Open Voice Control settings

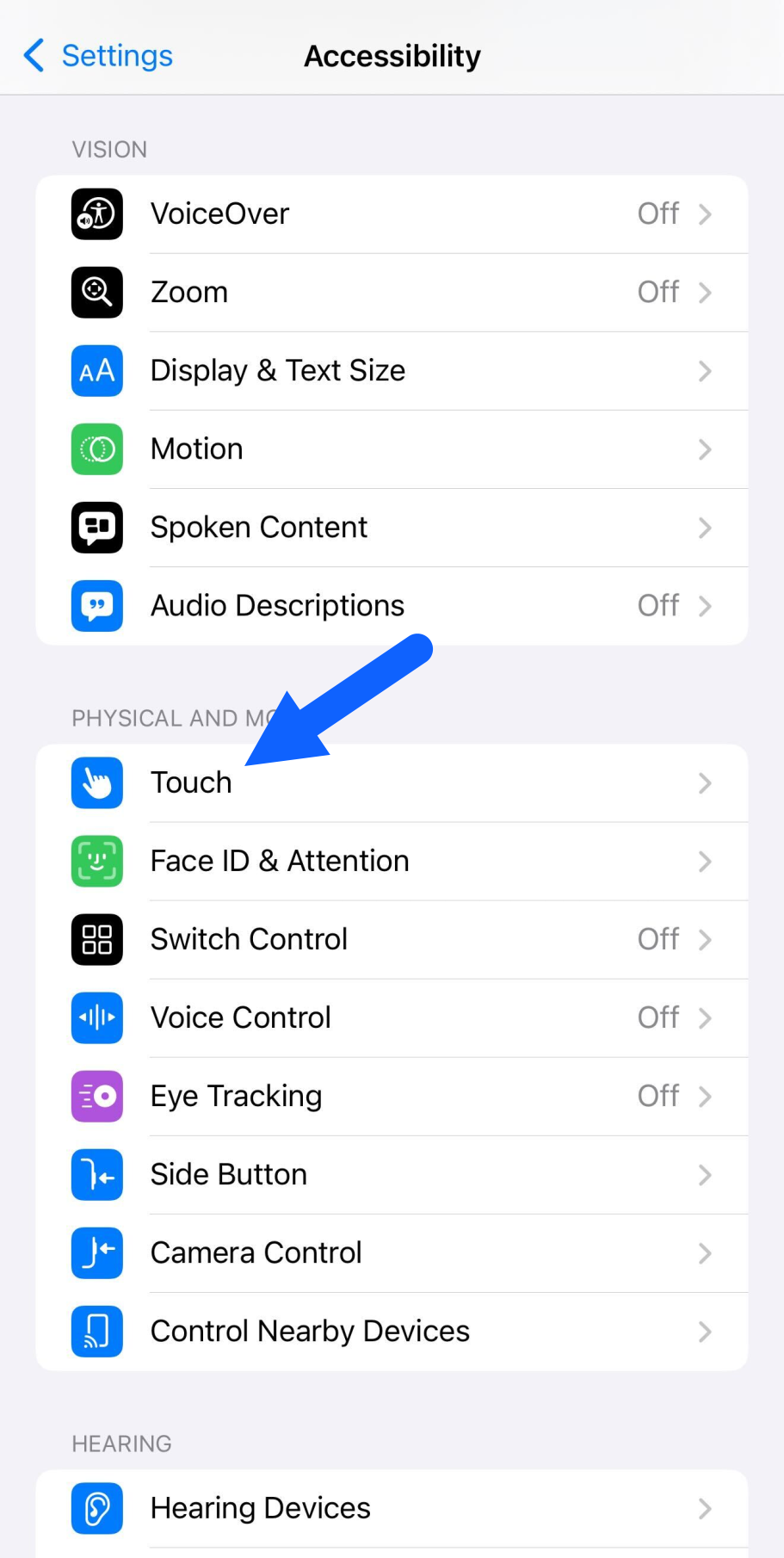[392, 1018]
